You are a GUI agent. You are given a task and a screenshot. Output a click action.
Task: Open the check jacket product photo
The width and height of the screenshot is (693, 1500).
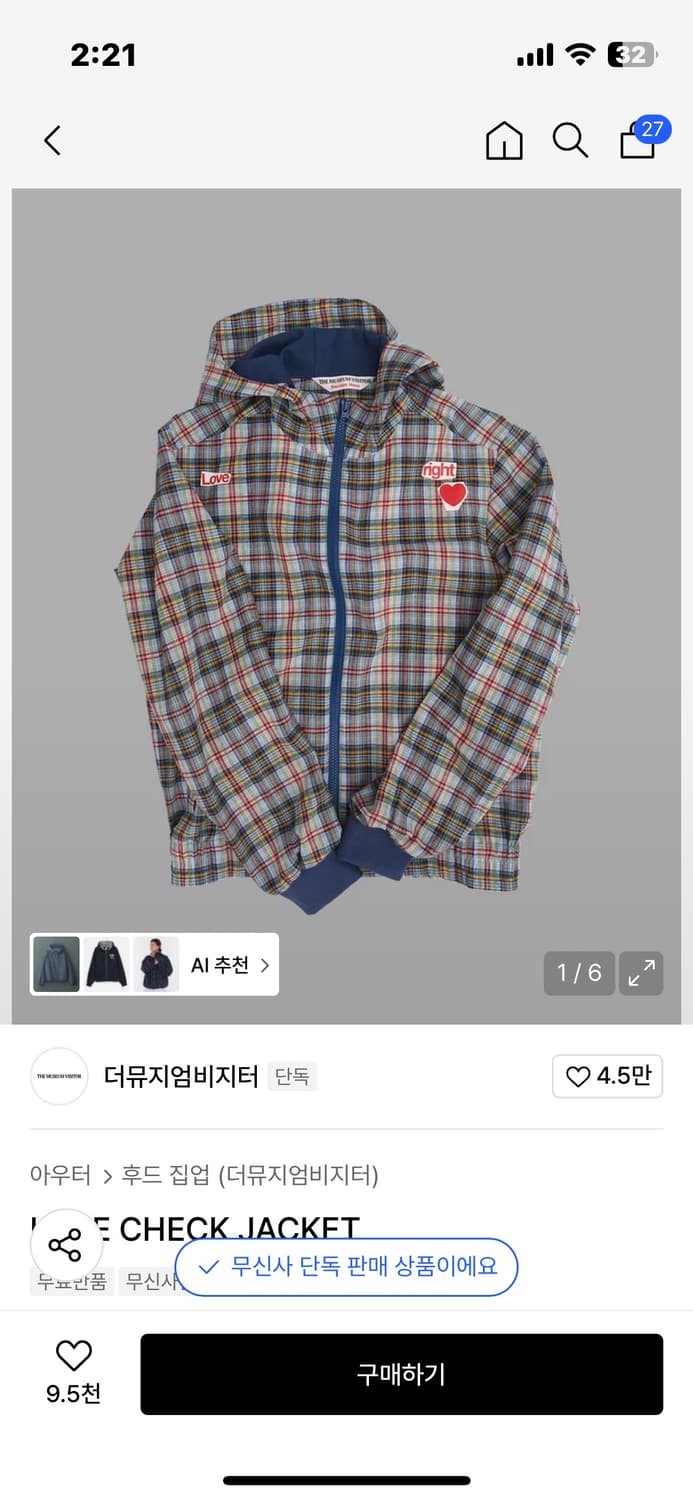346,600
